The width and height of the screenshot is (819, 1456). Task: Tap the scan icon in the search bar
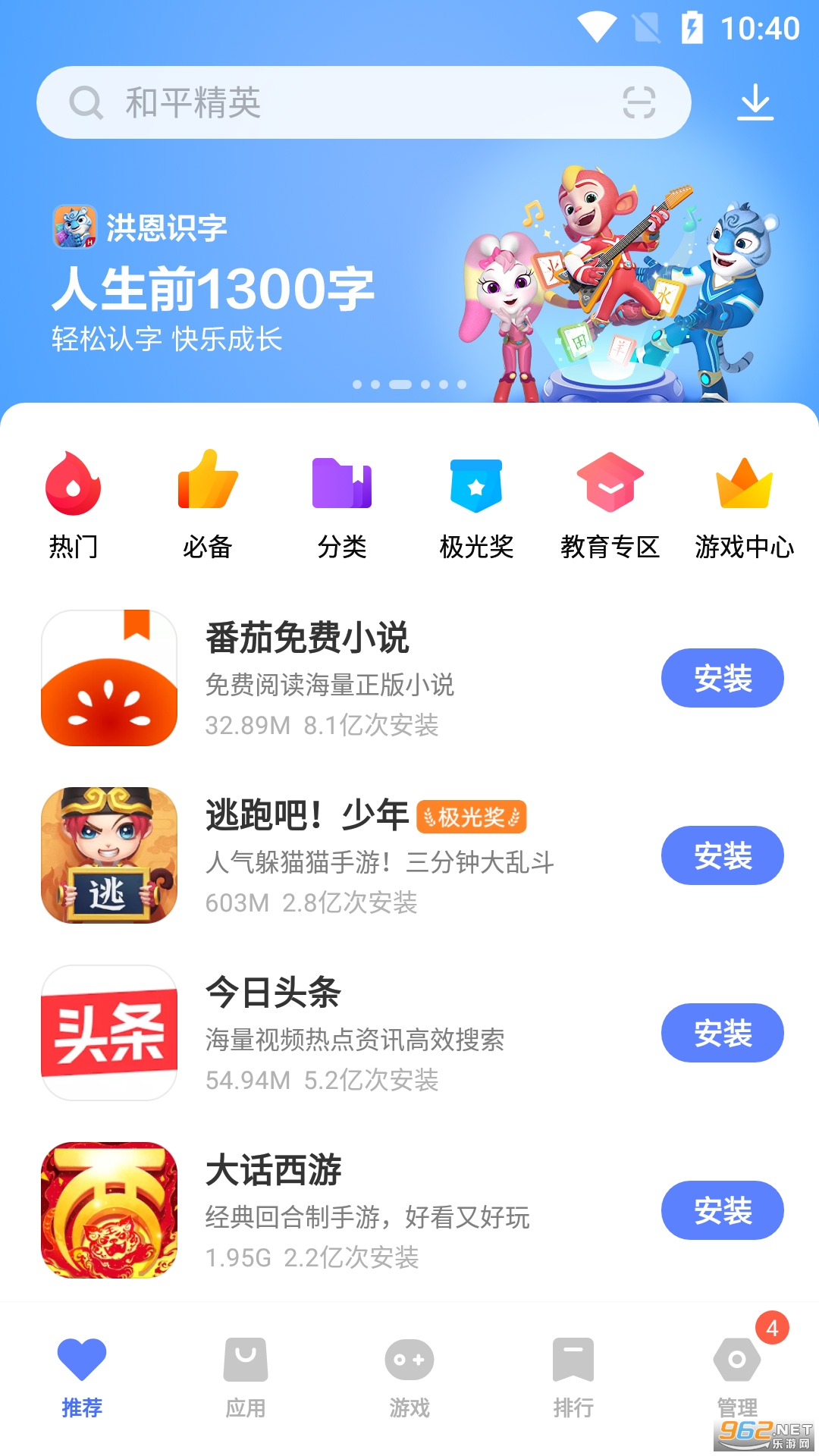[639, 102]
